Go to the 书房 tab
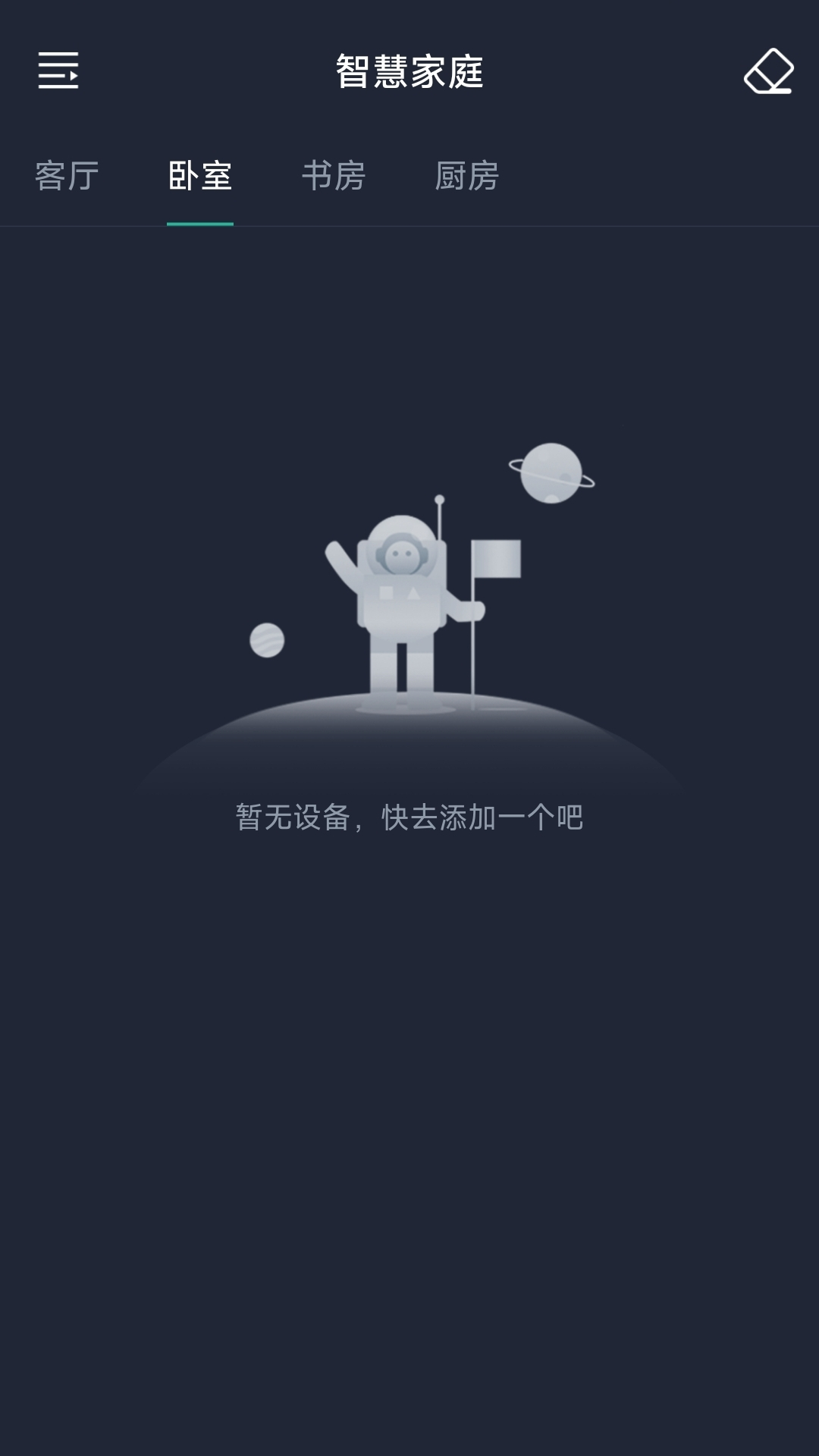The image size is (819, 1456). coord(333,176)
